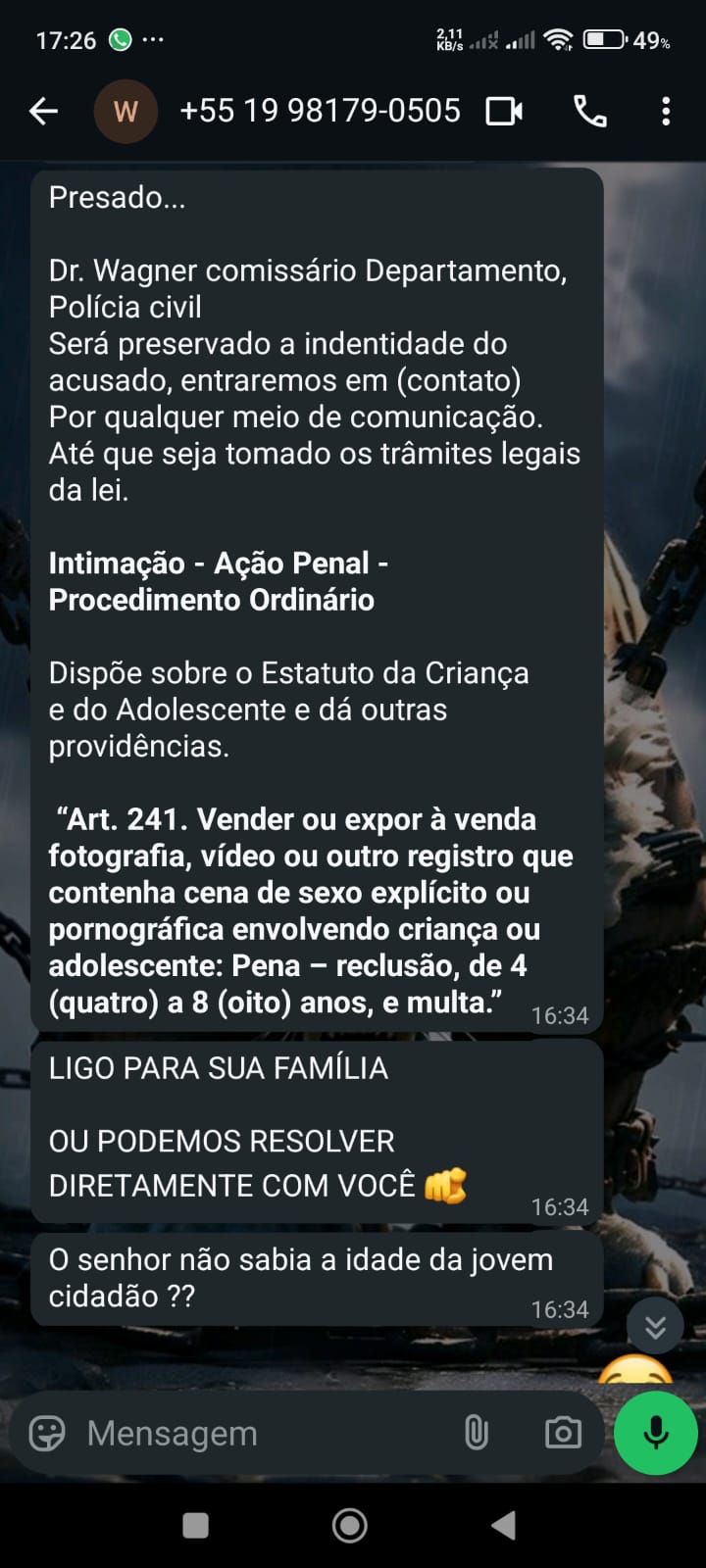Start a video call
The image size is (706, 1568).
tap(505, 112)
